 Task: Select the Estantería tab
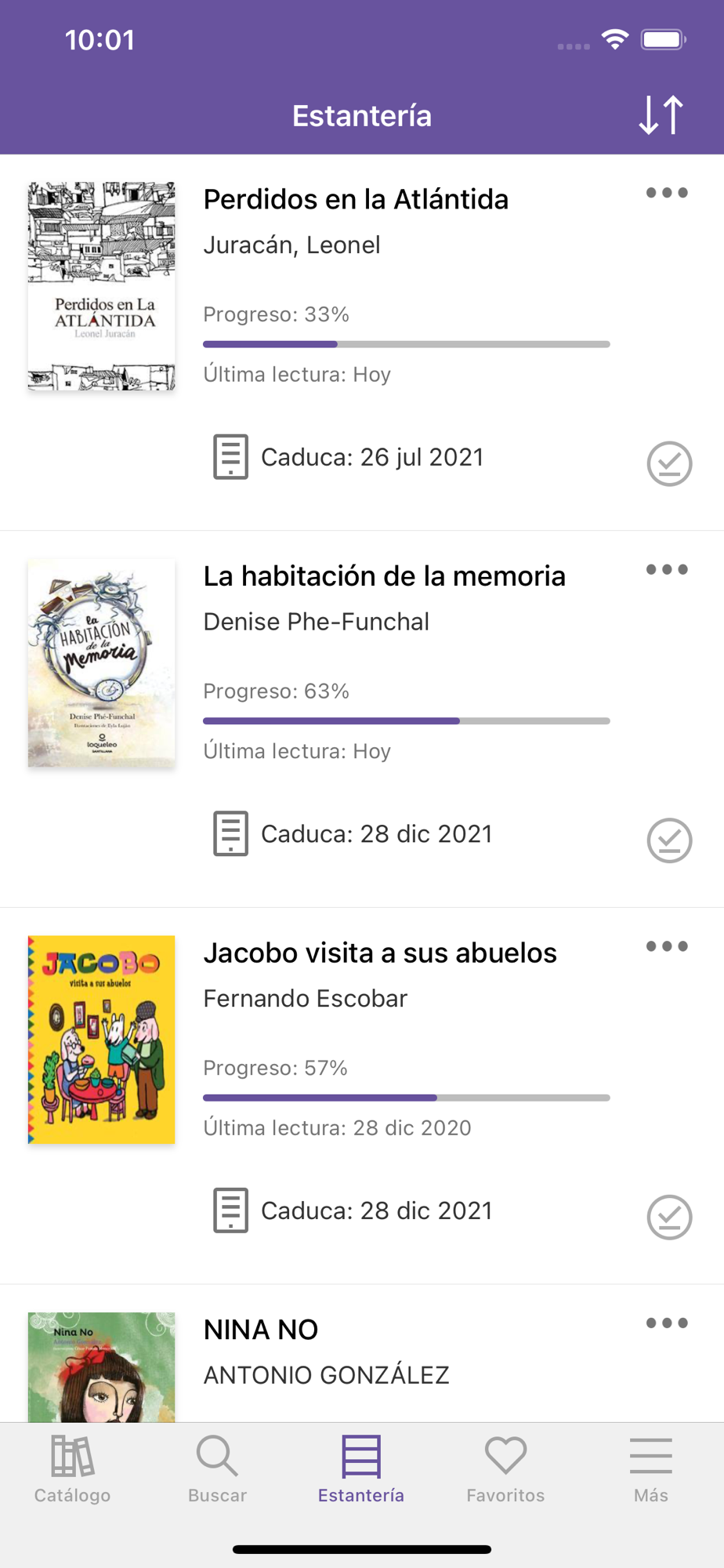pyautogui.click(x=361, y=1469)
